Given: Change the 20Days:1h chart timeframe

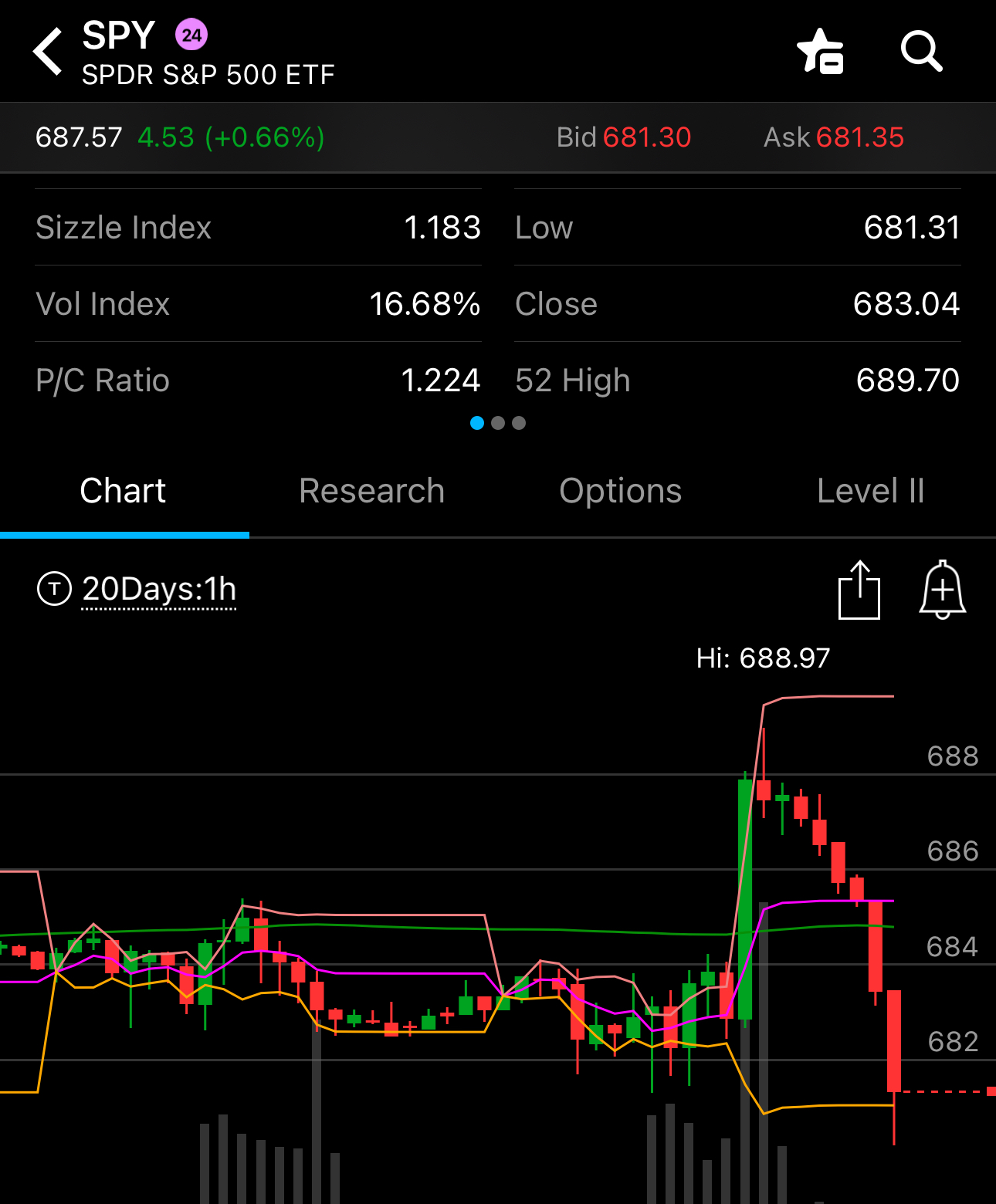Looking at the screenshot, I should pos(158,590).
